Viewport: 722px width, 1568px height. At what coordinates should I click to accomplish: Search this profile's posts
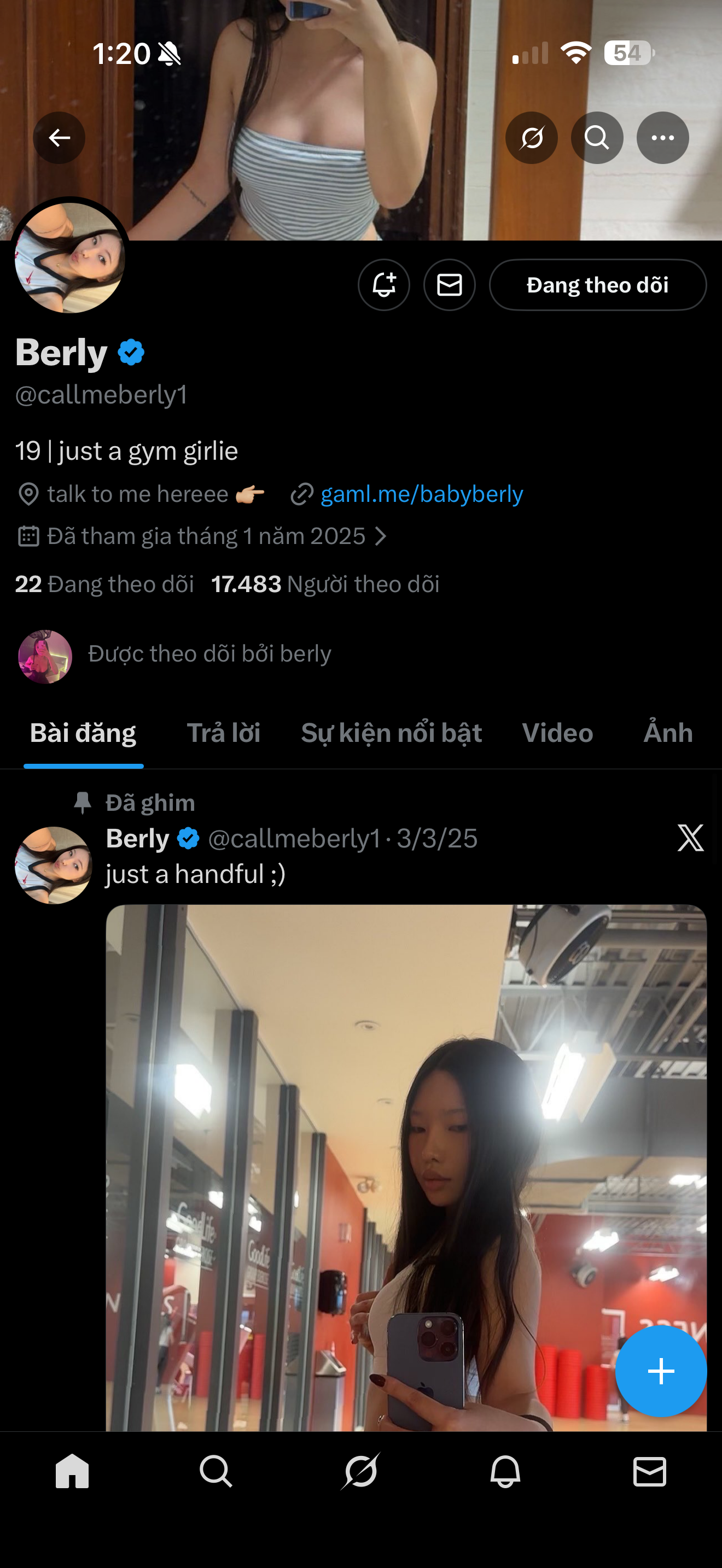tap(597, 138)
